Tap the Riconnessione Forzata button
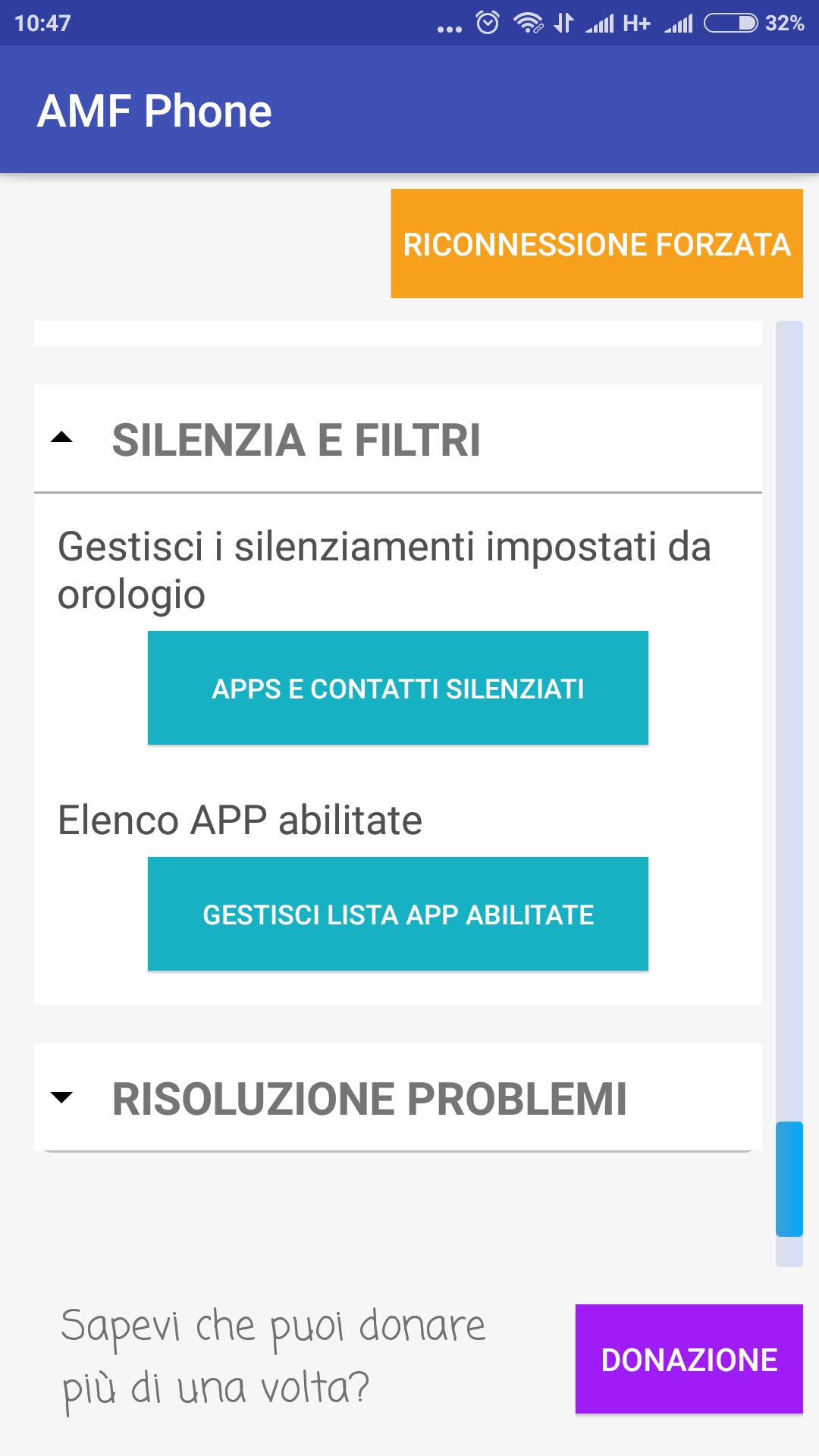This screenshot has width=819, height=1456. click(597, 243)
